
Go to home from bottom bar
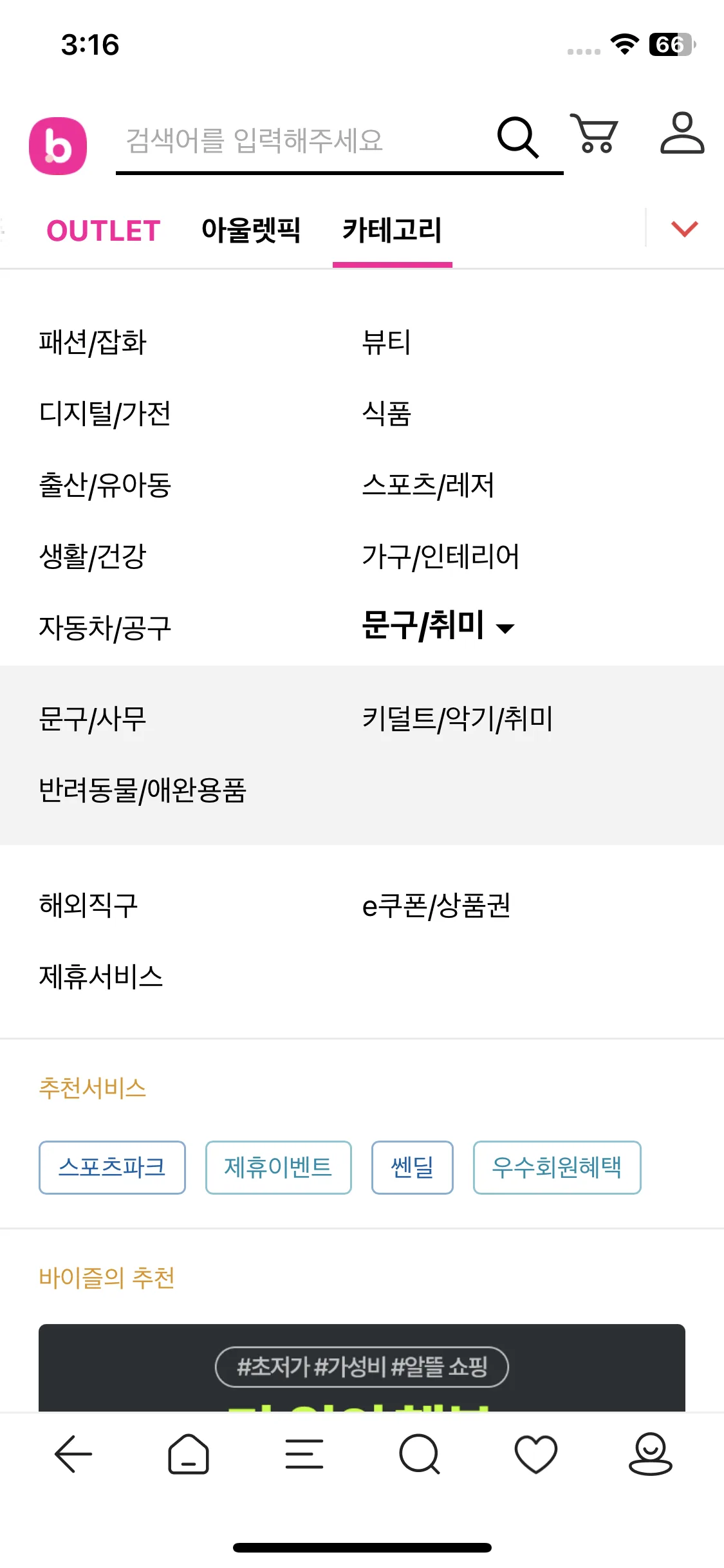click(188, 1454)
